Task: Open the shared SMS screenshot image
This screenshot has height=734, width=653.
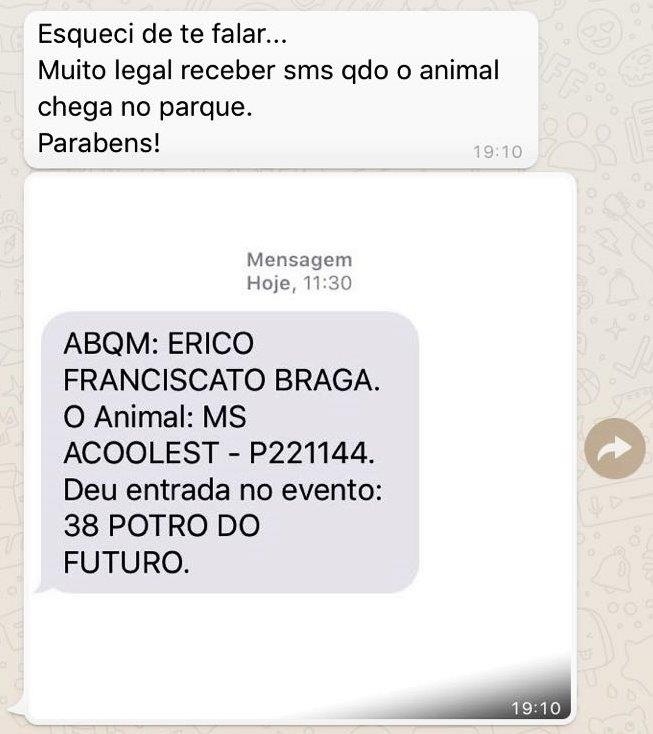Action: [x=300, y=450]
